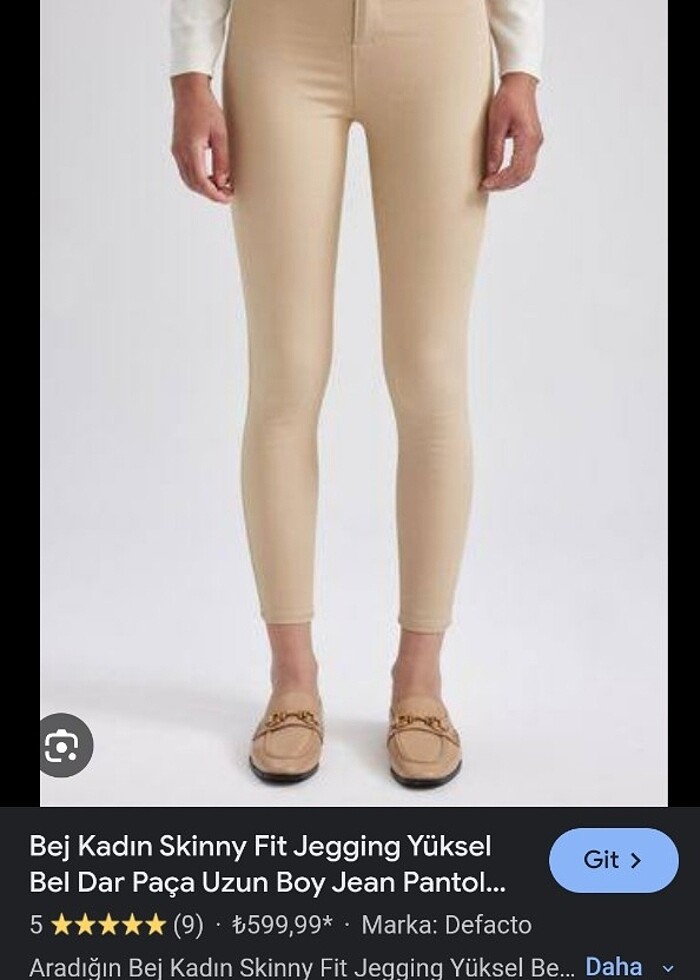Tap the Git button to visit the product
This screenshot has height=980, width=700.
pyautogui.click(x=613, y=860)
